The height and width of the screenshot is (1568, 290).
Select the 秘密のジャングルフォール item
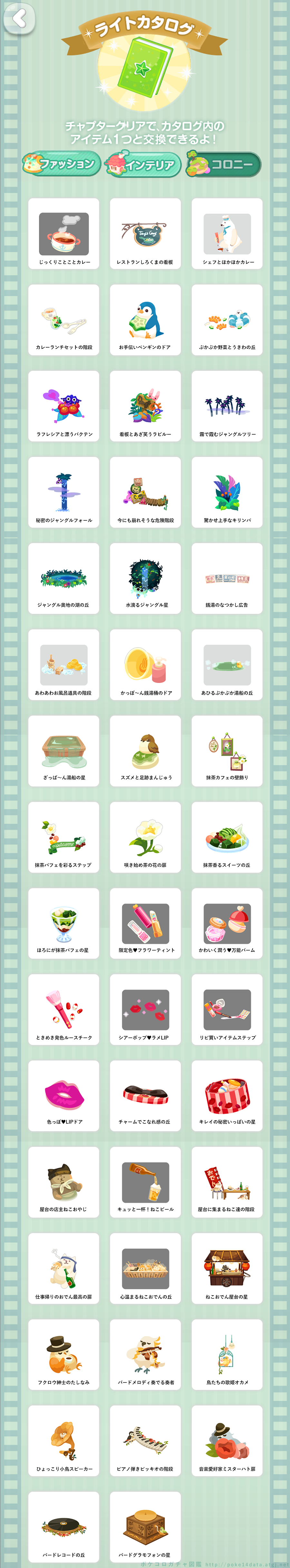[x=64, y=492]
